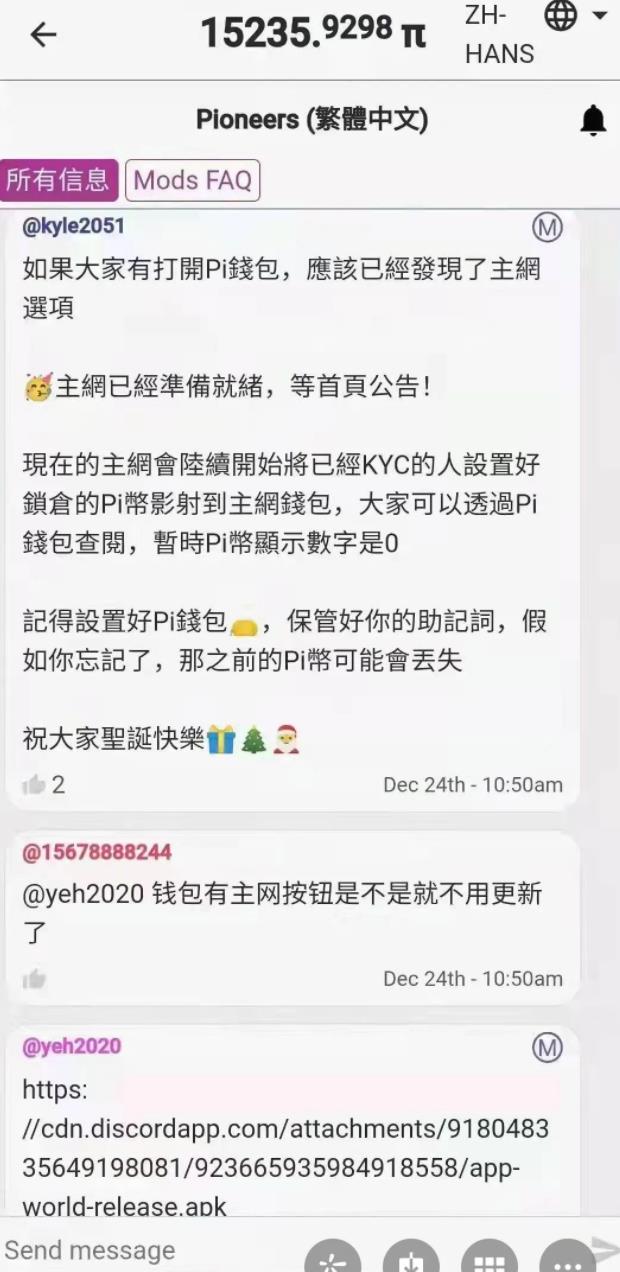620x1272 pixels.
Task: Tap the Send message input field
Action: coord(140,1250)
